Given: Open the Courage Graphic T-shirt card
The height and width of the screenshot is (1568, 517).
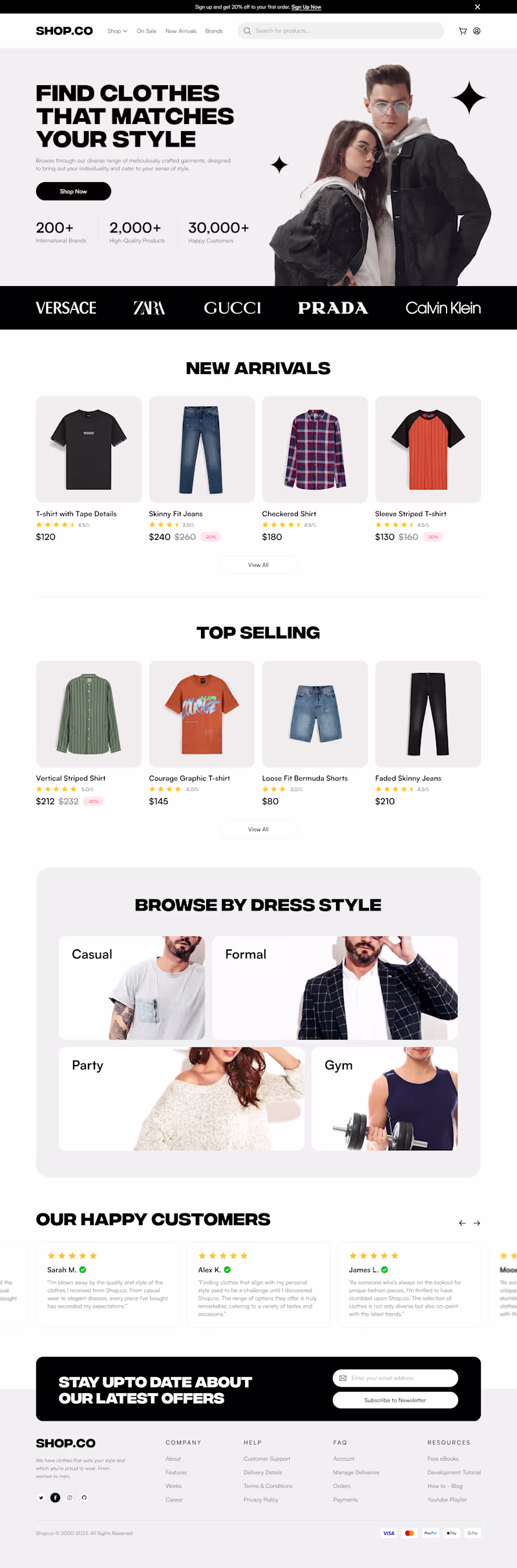Looking at the screenshot, I should pyautogui.click(x=202, y=714).
